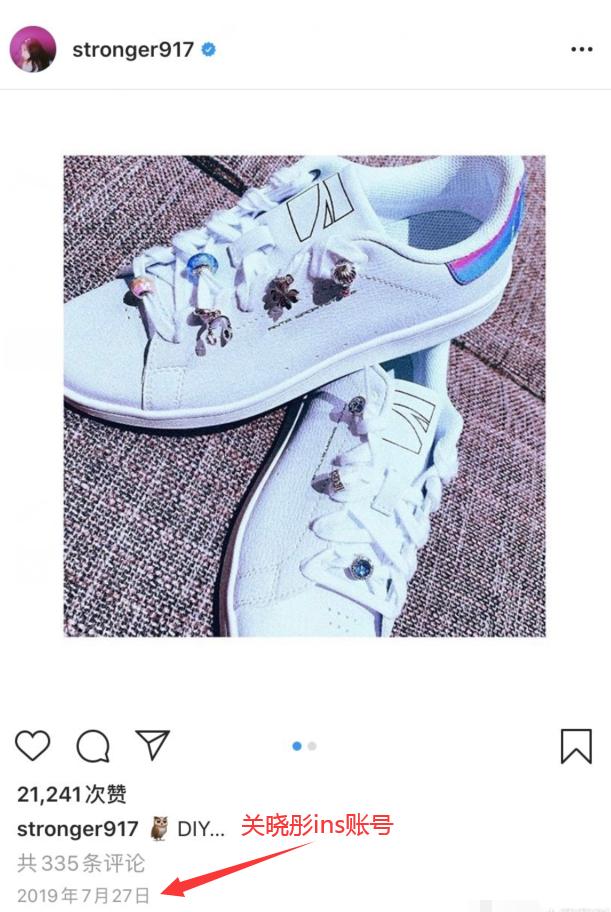Open stronger917's profile picture
This screenshot has height=912, width=611.
pyautogui.click(x=33, y=50)
